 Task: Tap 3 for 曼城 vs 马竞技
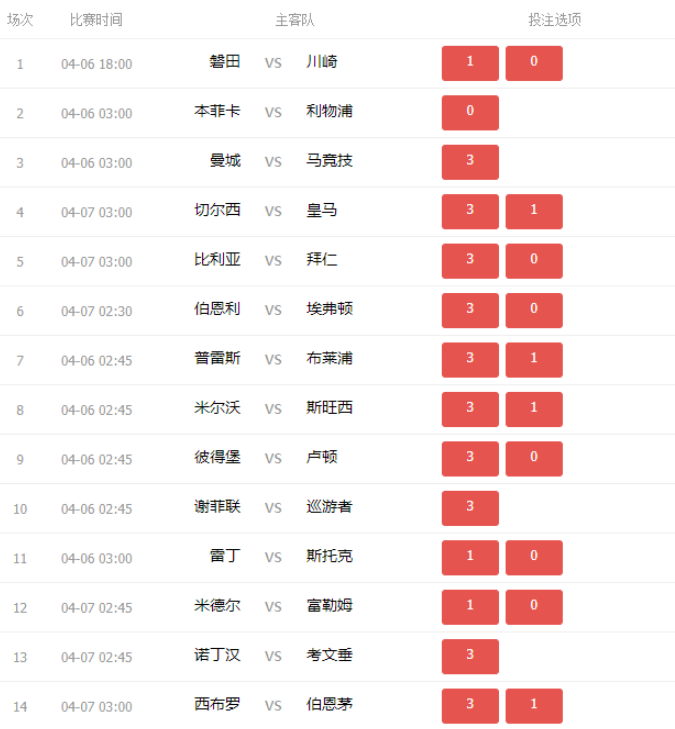[x=470, y=161]
